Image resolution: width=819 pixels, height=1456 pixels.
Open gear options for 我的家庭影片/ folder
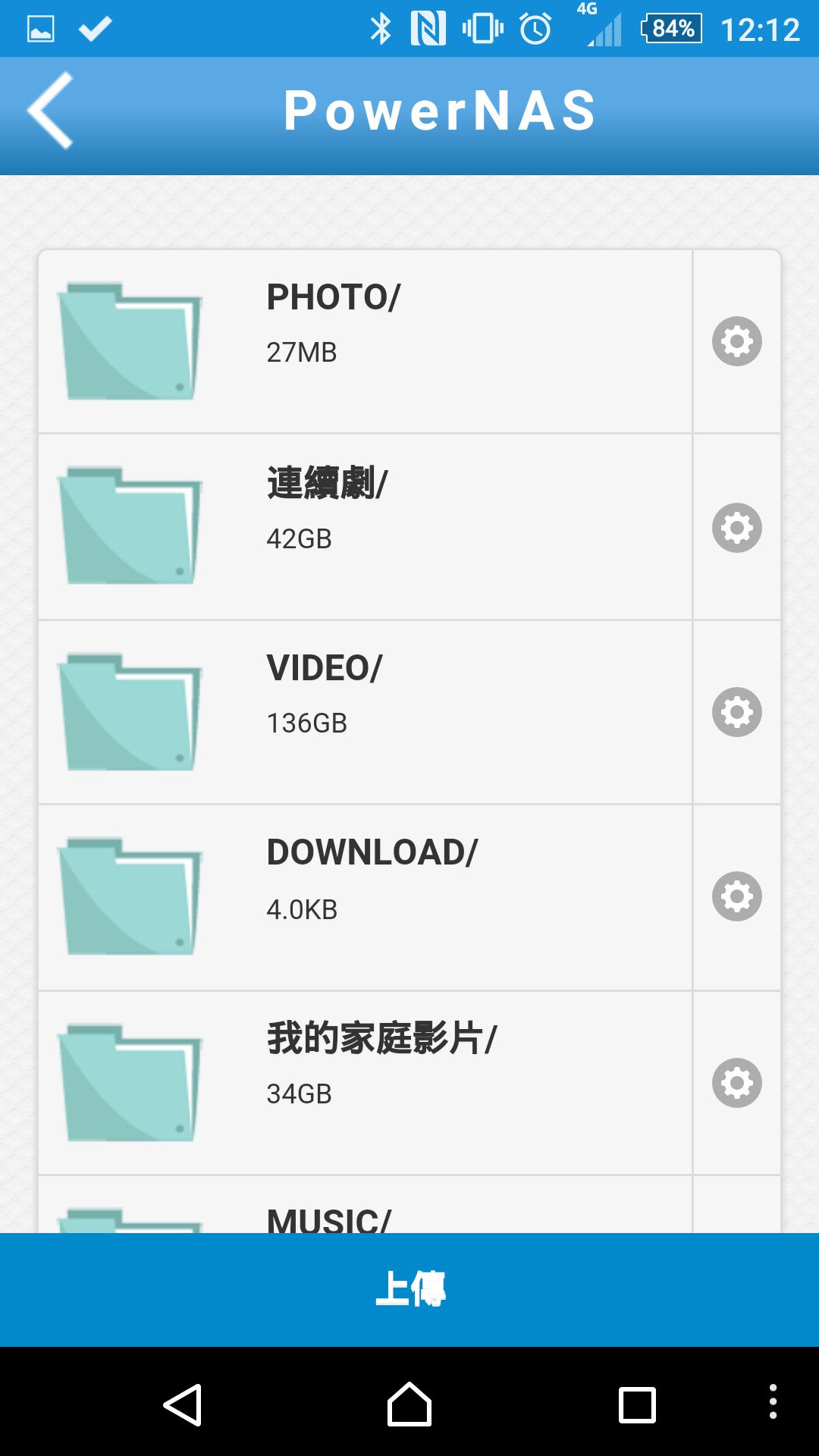pyautogui.click(x=736, y=1083)
